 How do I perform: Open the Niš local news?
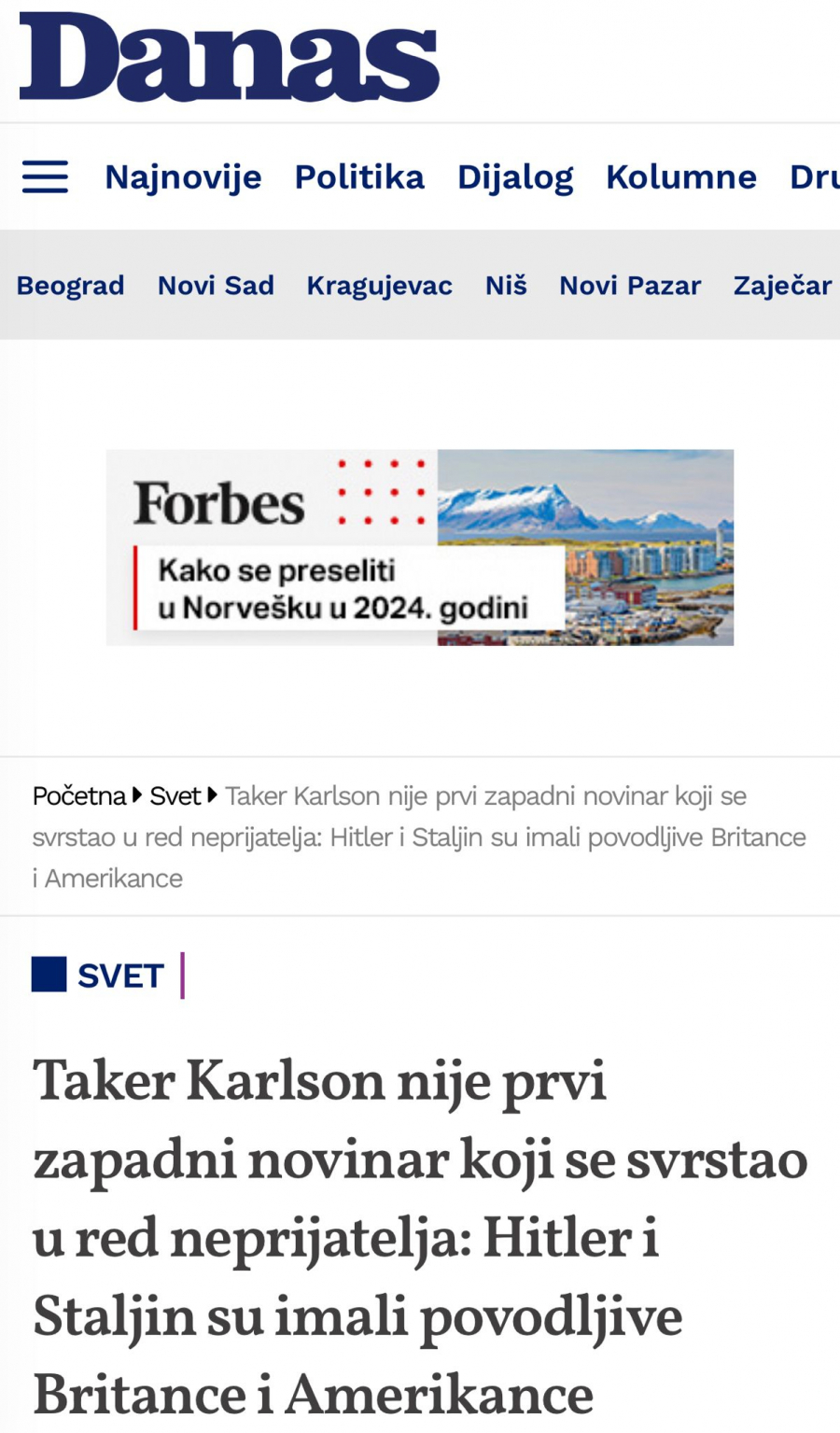coord(506,286)
